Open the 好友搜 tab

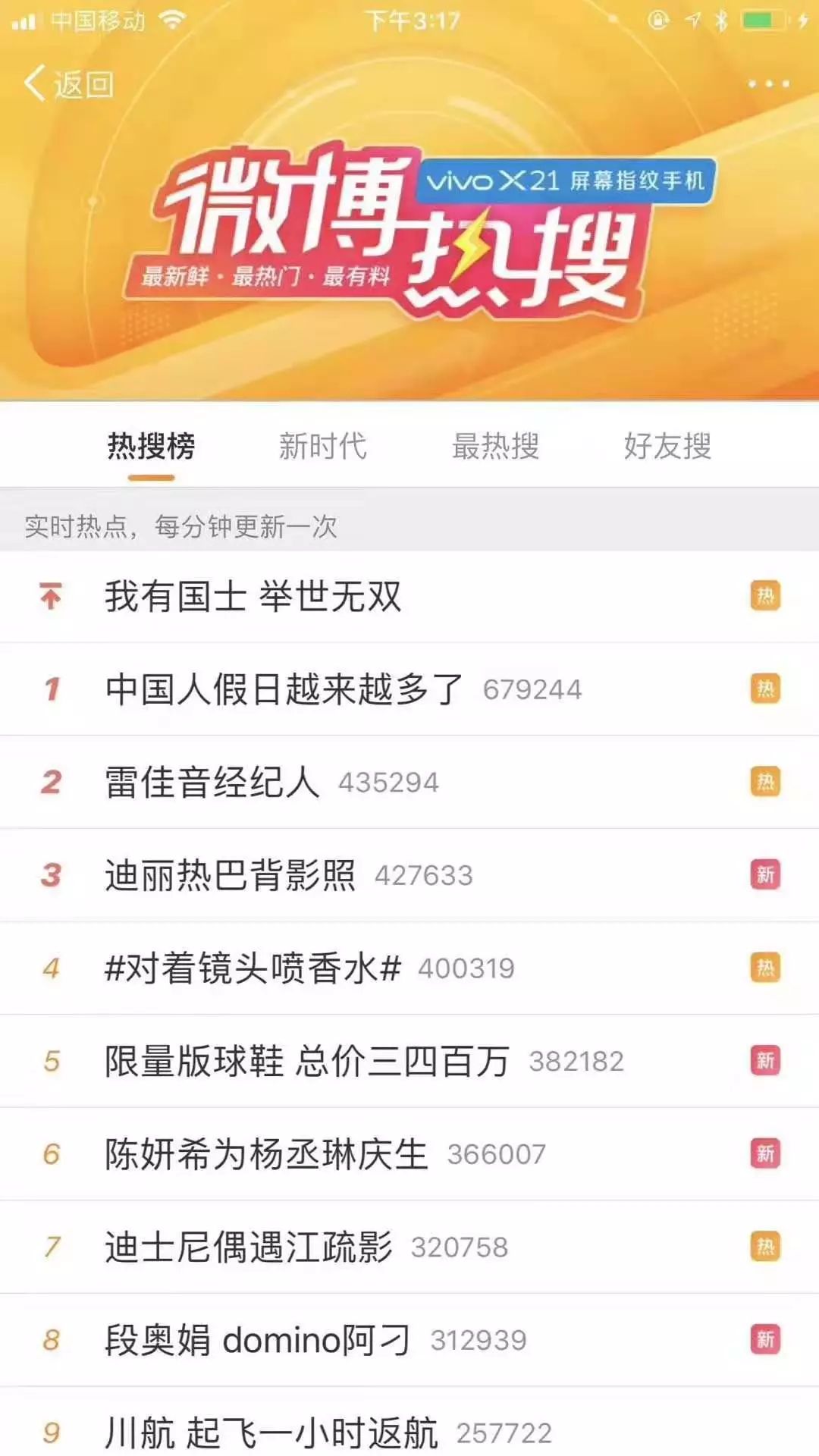click(667, 446)
